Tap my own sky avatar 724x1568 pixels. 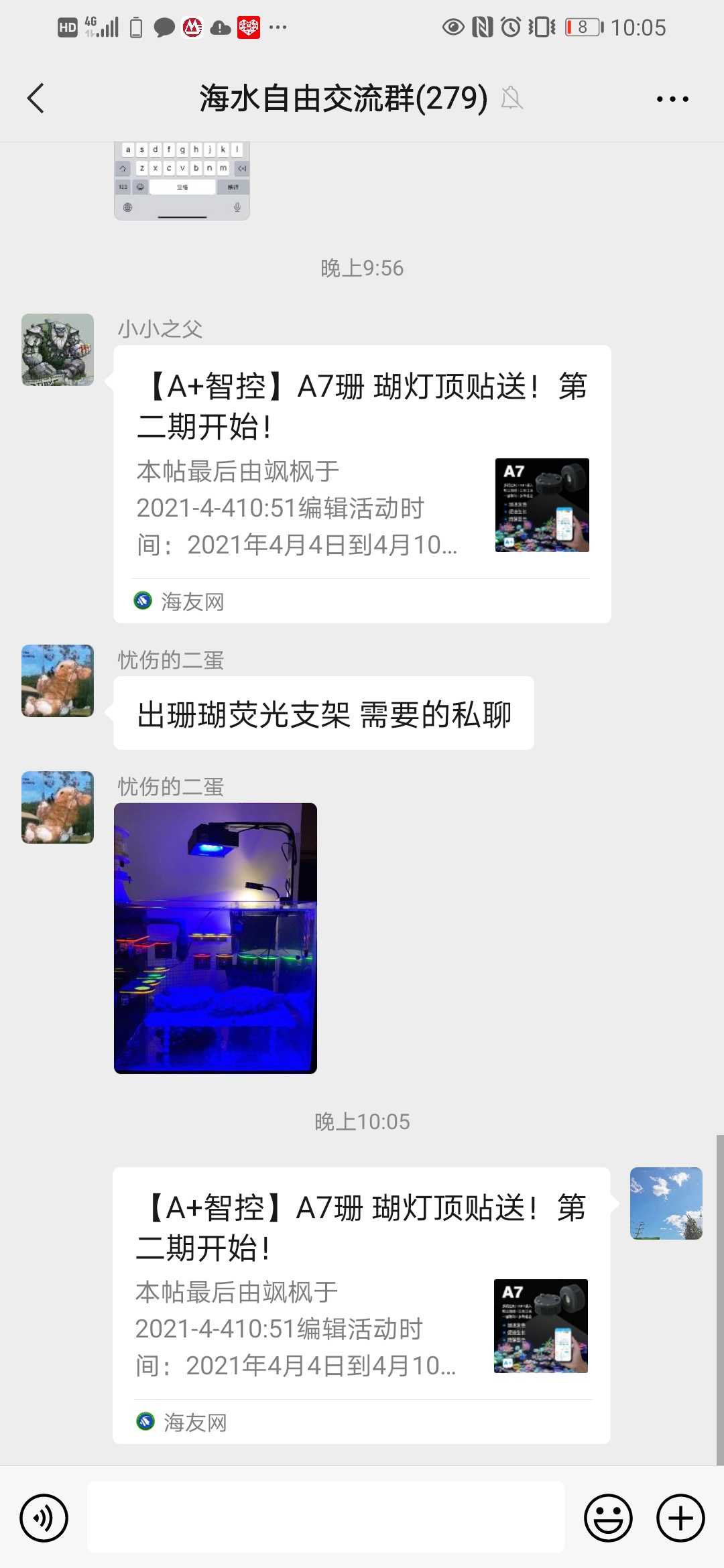tap(666, 1203)
